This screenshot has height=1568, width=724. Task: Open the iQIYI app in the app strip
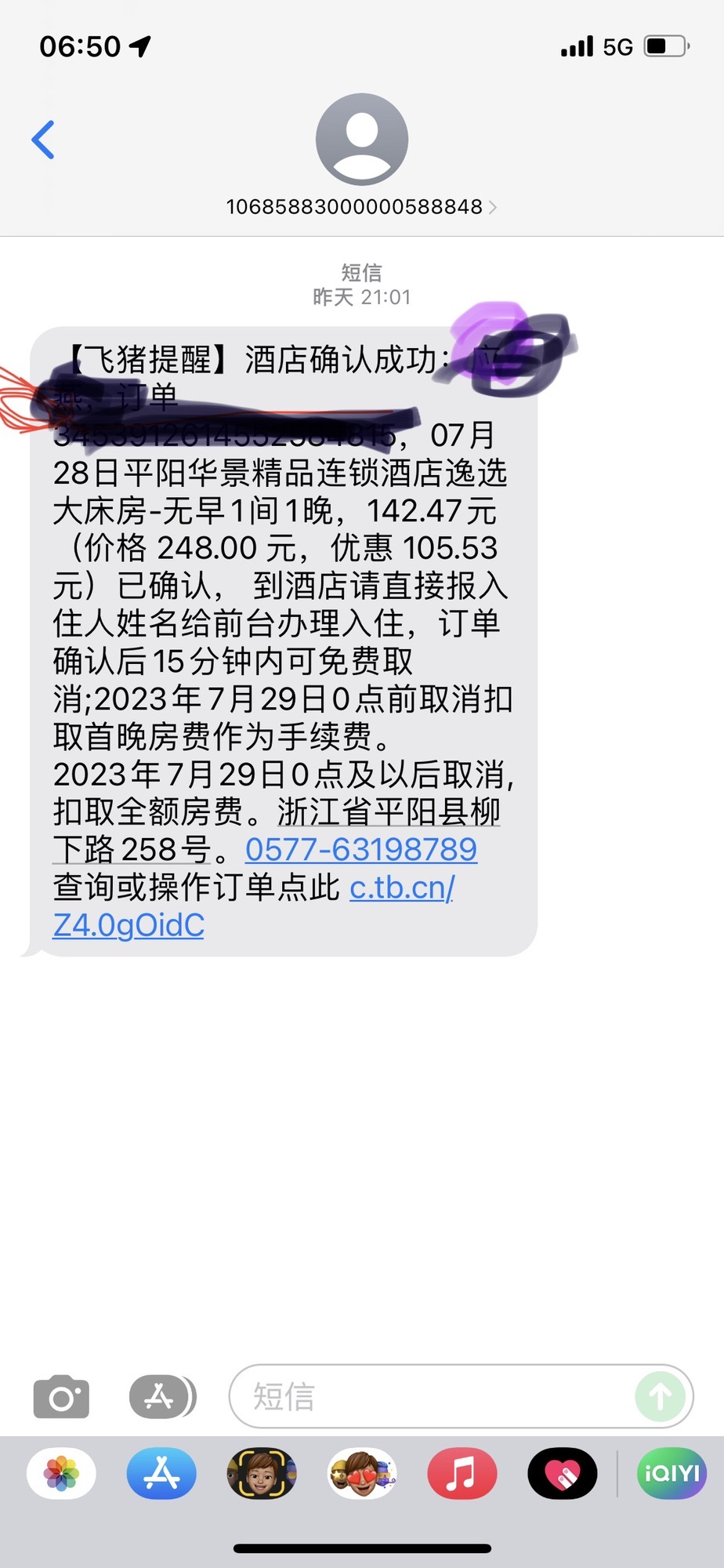click(x=672, y=1473)
